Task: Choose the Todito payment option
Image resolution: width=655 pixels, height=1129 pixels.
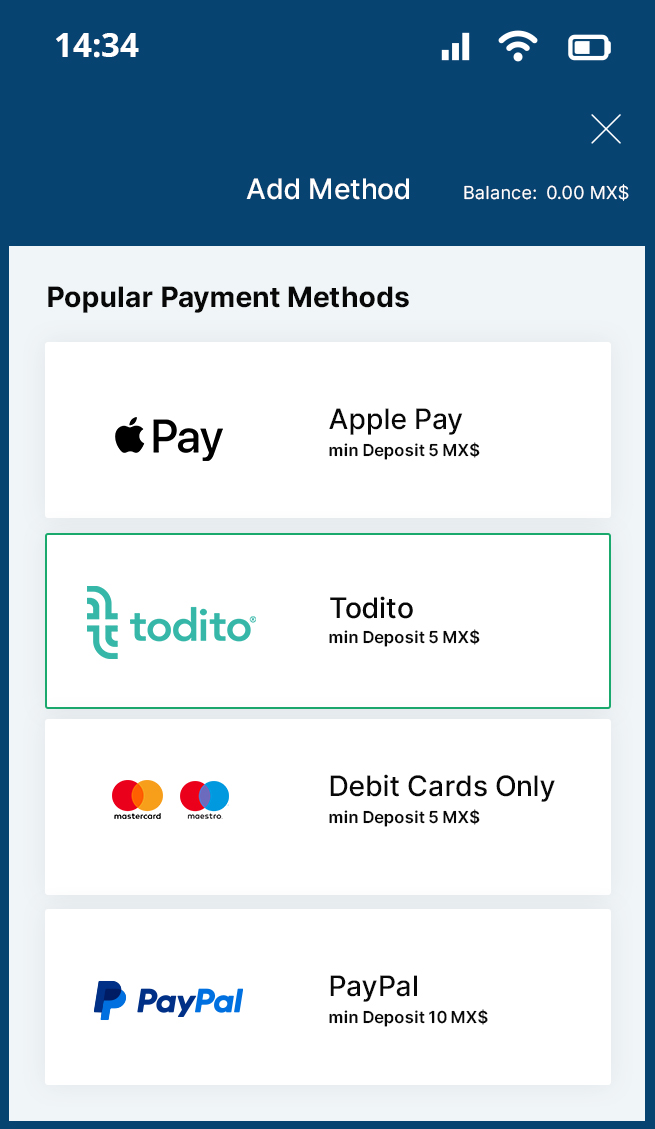Action: [327, 620]
